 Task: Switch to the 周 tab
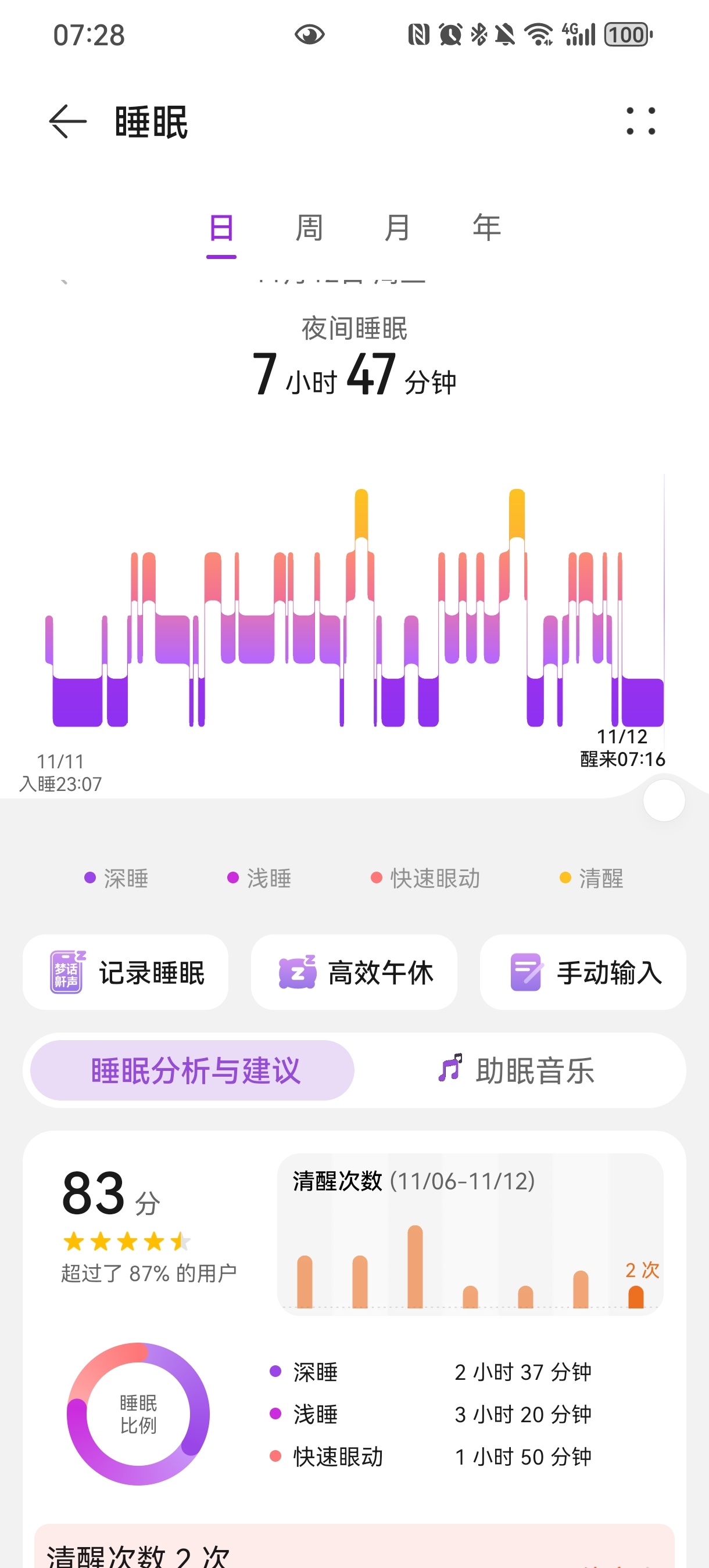(x=309, y=229)
